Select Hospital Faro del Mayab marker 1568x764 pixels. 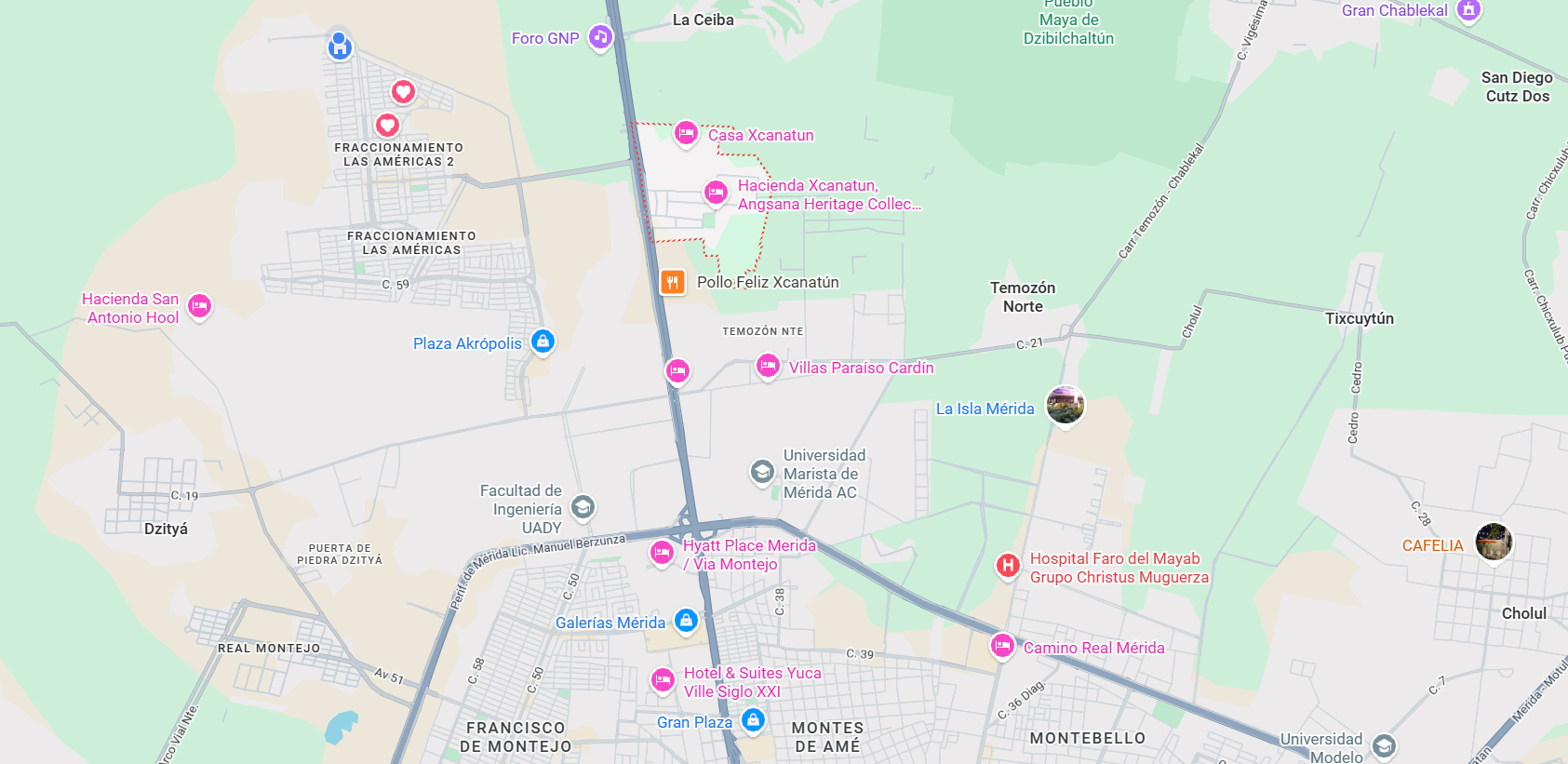click(1008, 565)
